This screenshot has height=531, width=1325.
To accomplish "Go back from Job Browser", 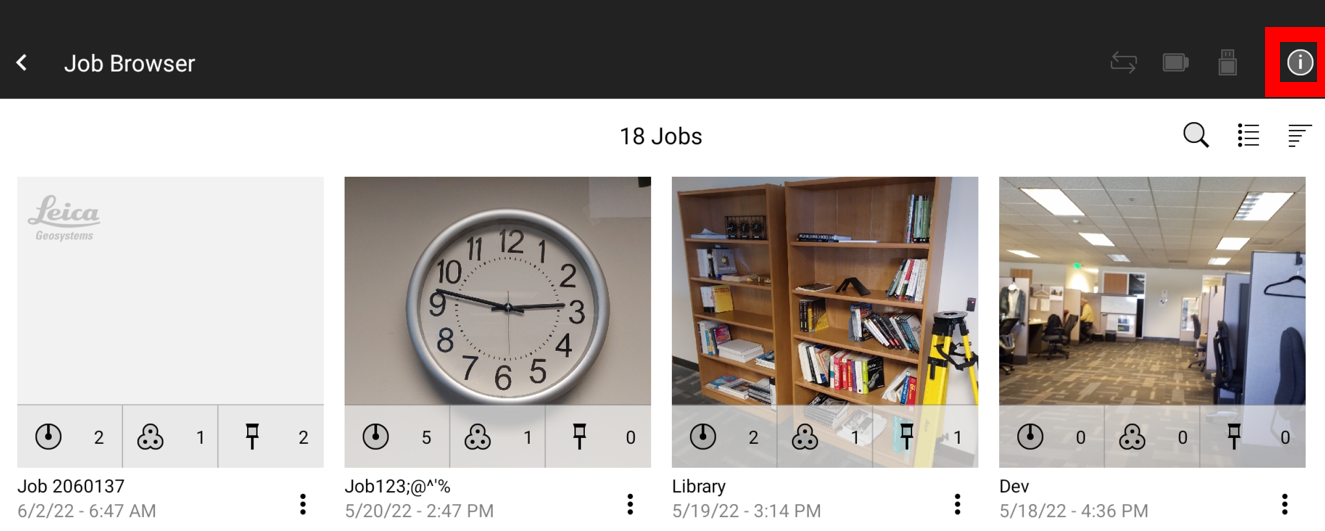I will 22,63.
